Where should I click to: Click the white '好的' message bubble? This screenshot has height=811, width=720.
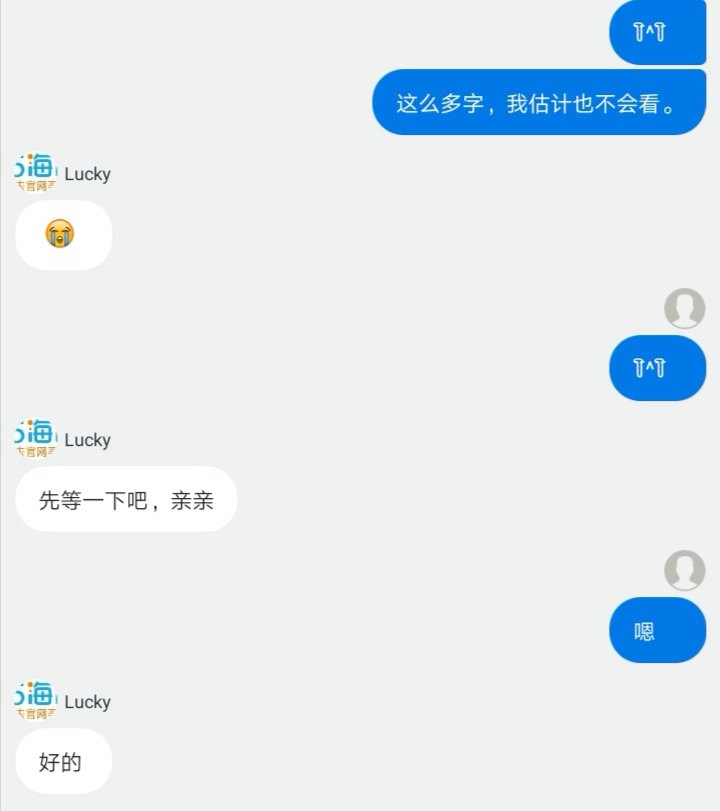63,761
